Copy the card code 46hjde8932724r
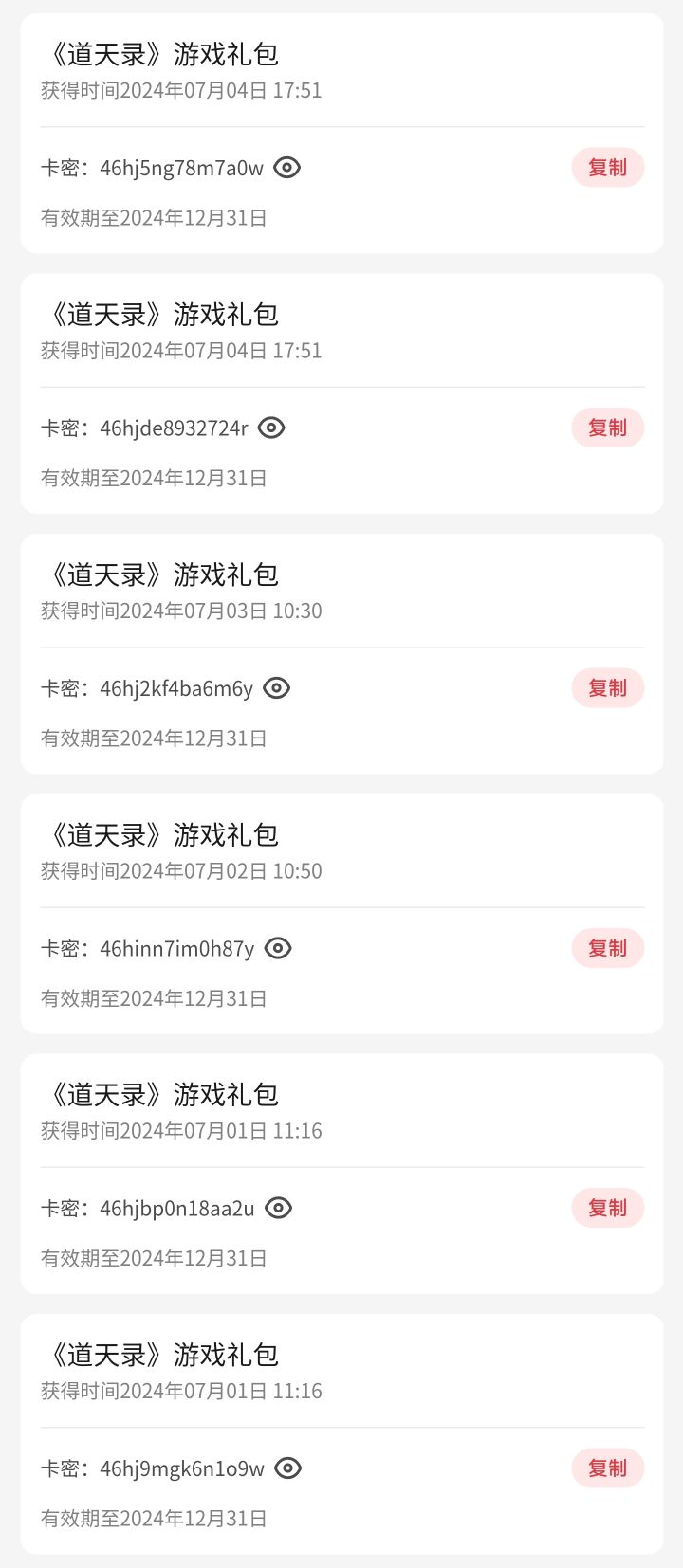This screenshot has height=1568, width=683. point(607,428)
